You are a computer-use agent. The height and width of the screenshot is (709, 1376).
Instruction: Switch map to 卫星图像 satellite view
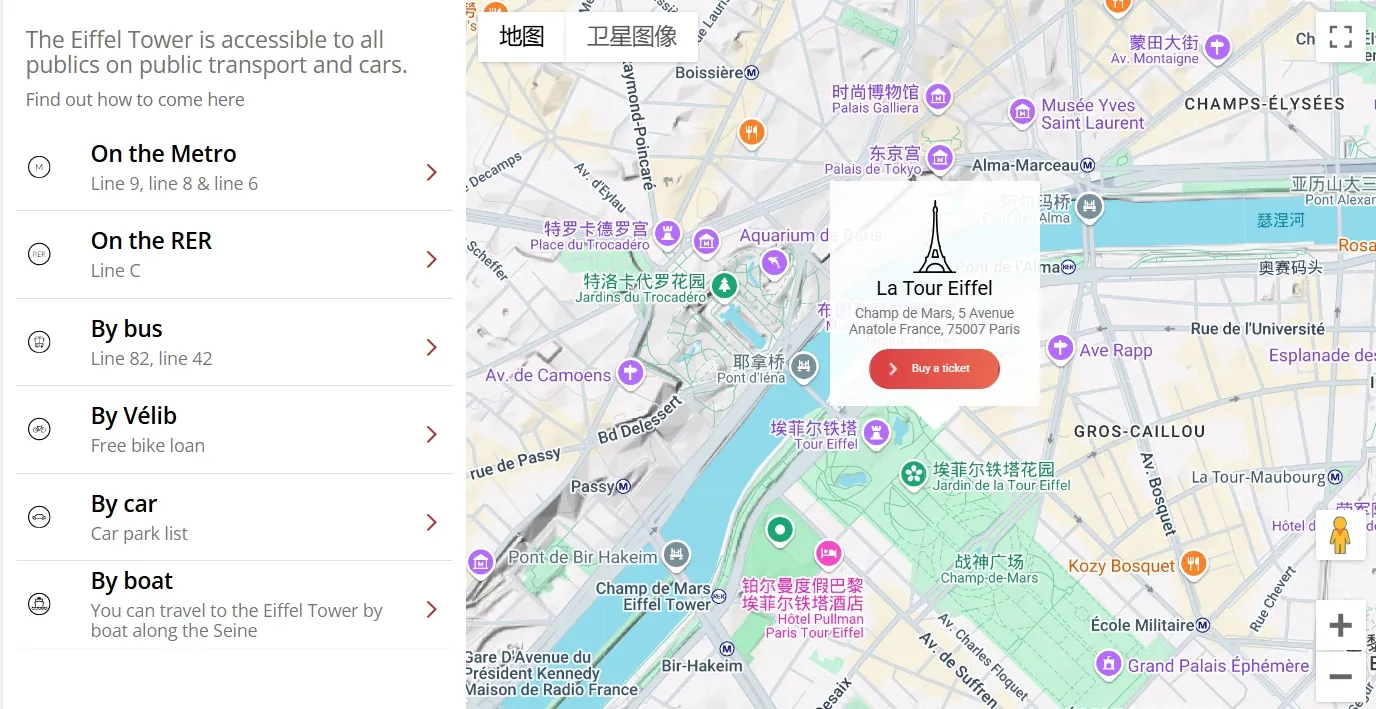(x=631, y=37)
